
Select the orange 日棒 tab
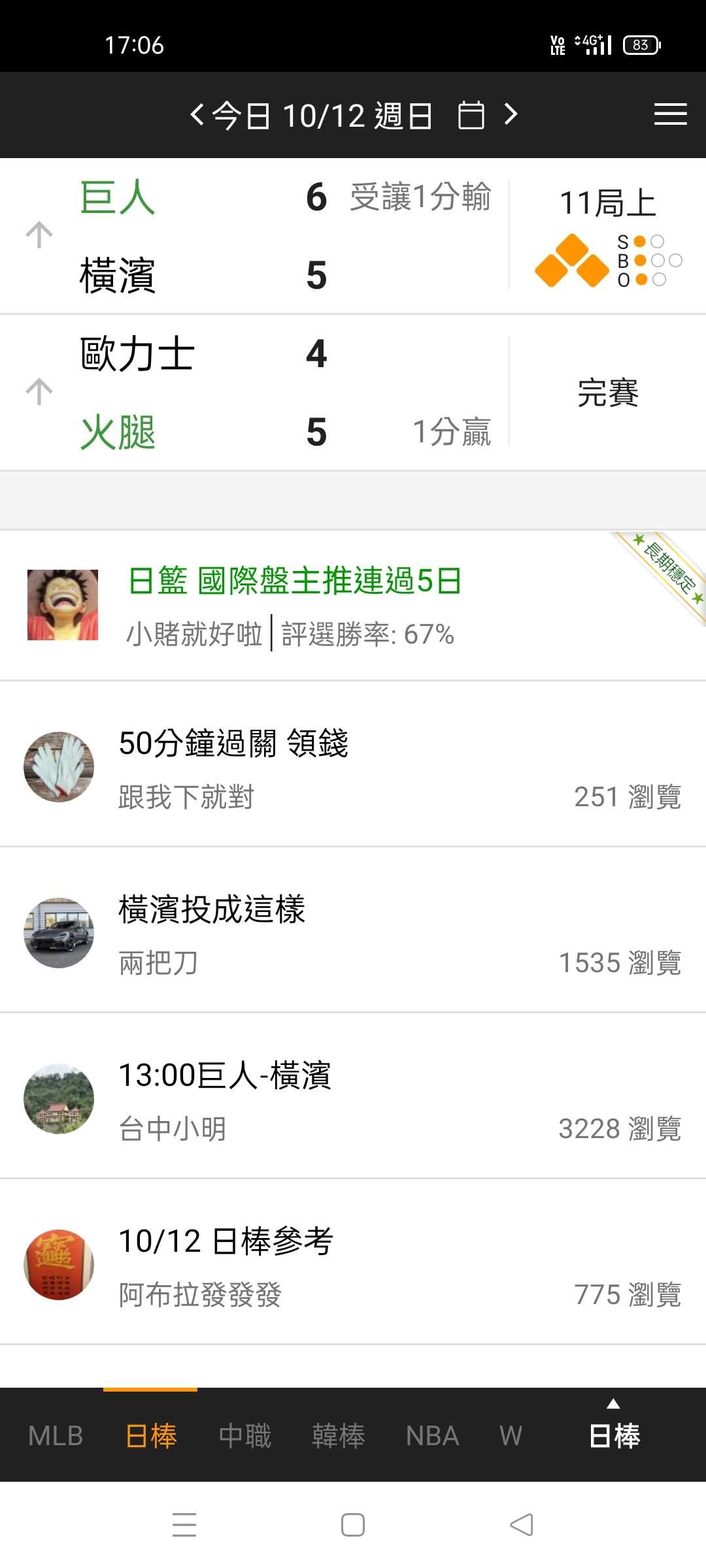[151, 1436]
